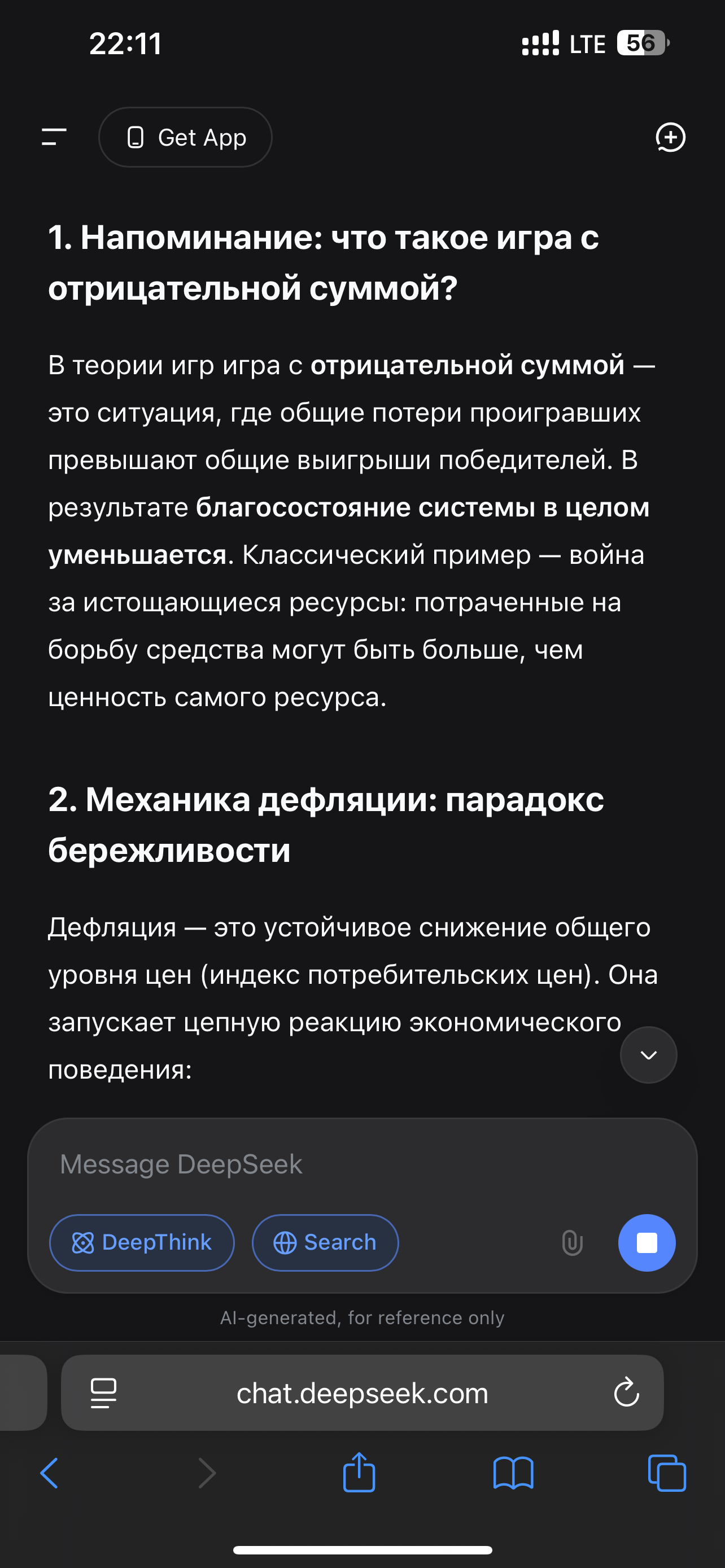Open the Safari tabs overview
This screenshot has width=725, height=1568.
667,1473
